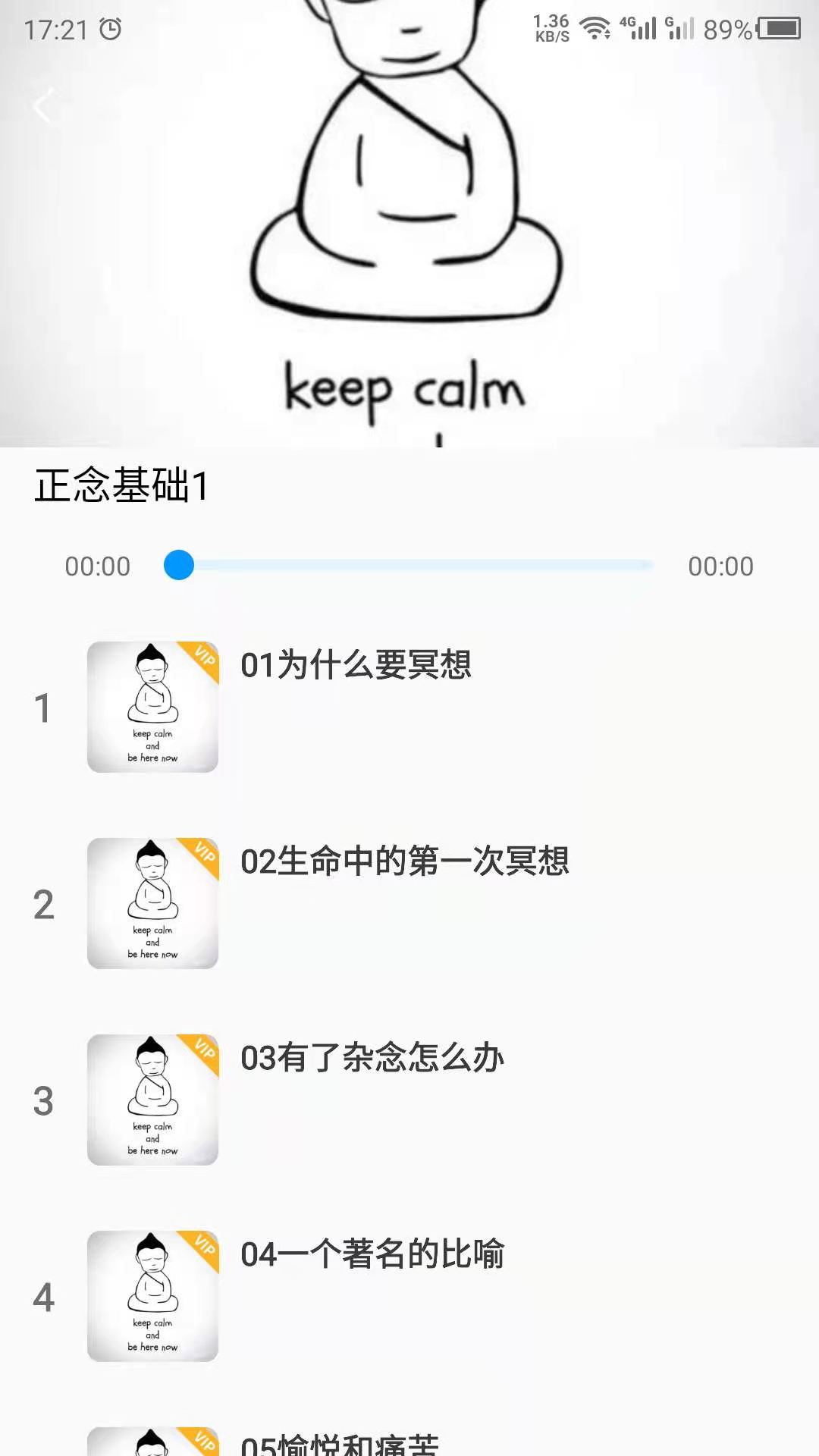Viewport: 819px width, 1456px height.
Task: Tap the alarm clock icon in status bar
Action: tap(108, 28)
